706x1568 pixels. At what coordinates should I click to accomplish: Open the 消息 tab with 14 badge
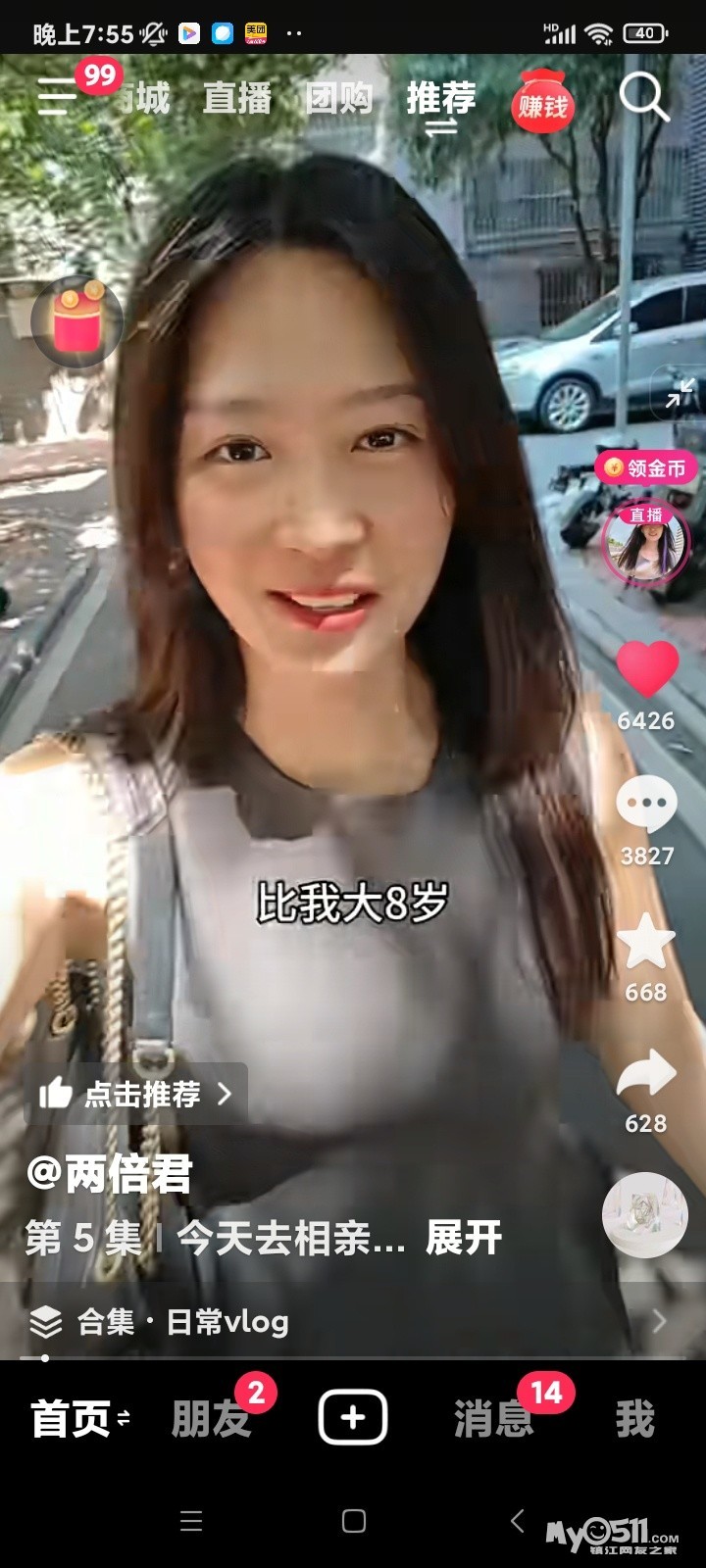coord(493,1418)
